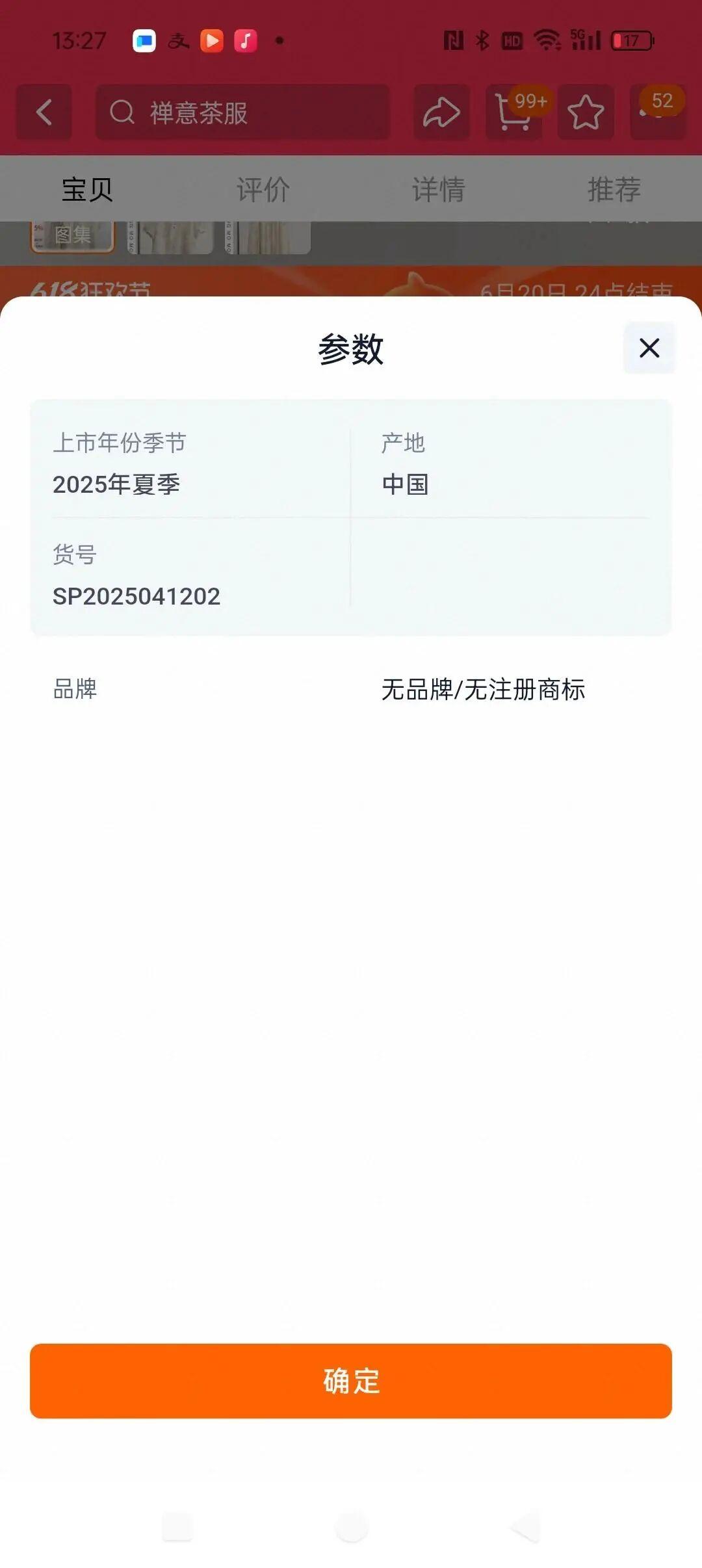
Task: Switch to the 评价 tab
Action: click(263, 189)
